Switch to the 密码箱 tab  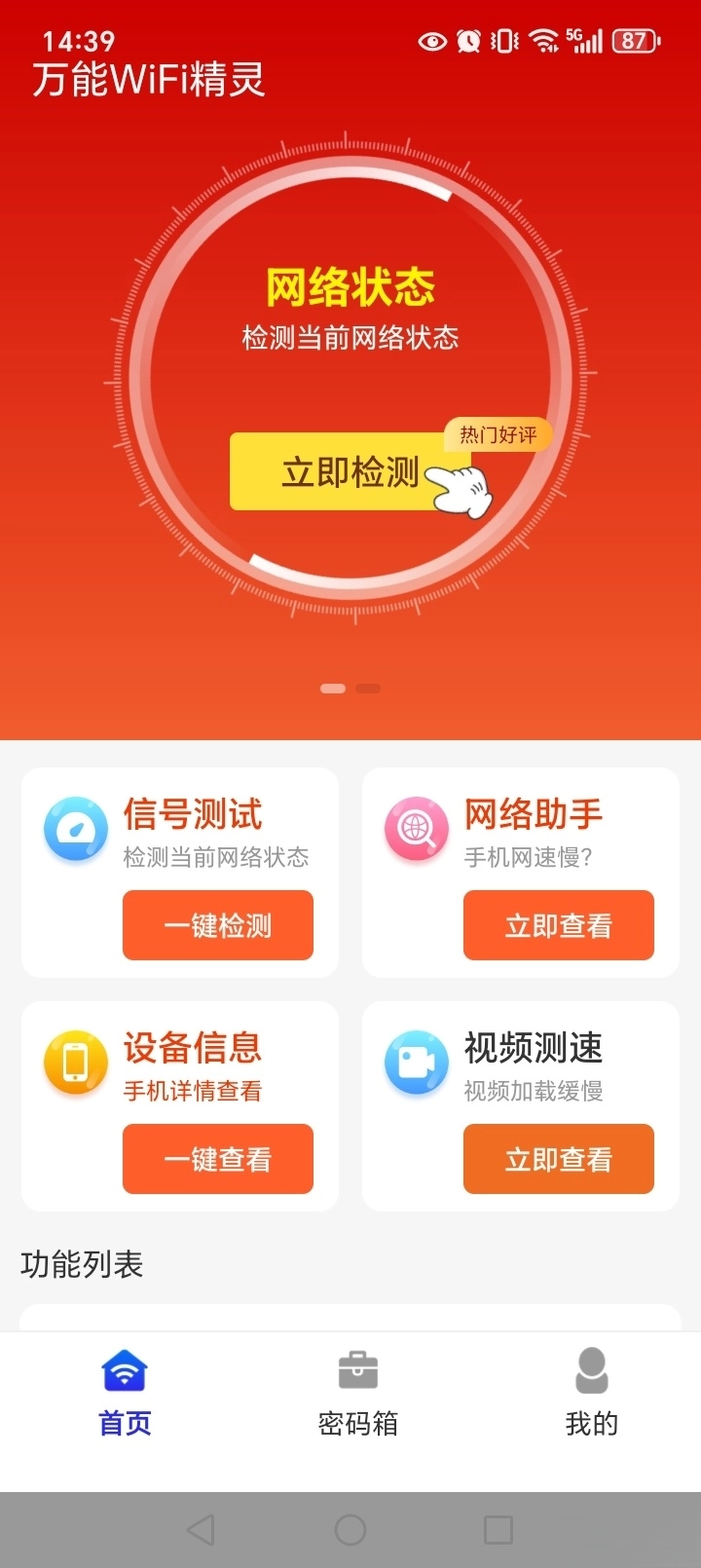click(357, 1395)
